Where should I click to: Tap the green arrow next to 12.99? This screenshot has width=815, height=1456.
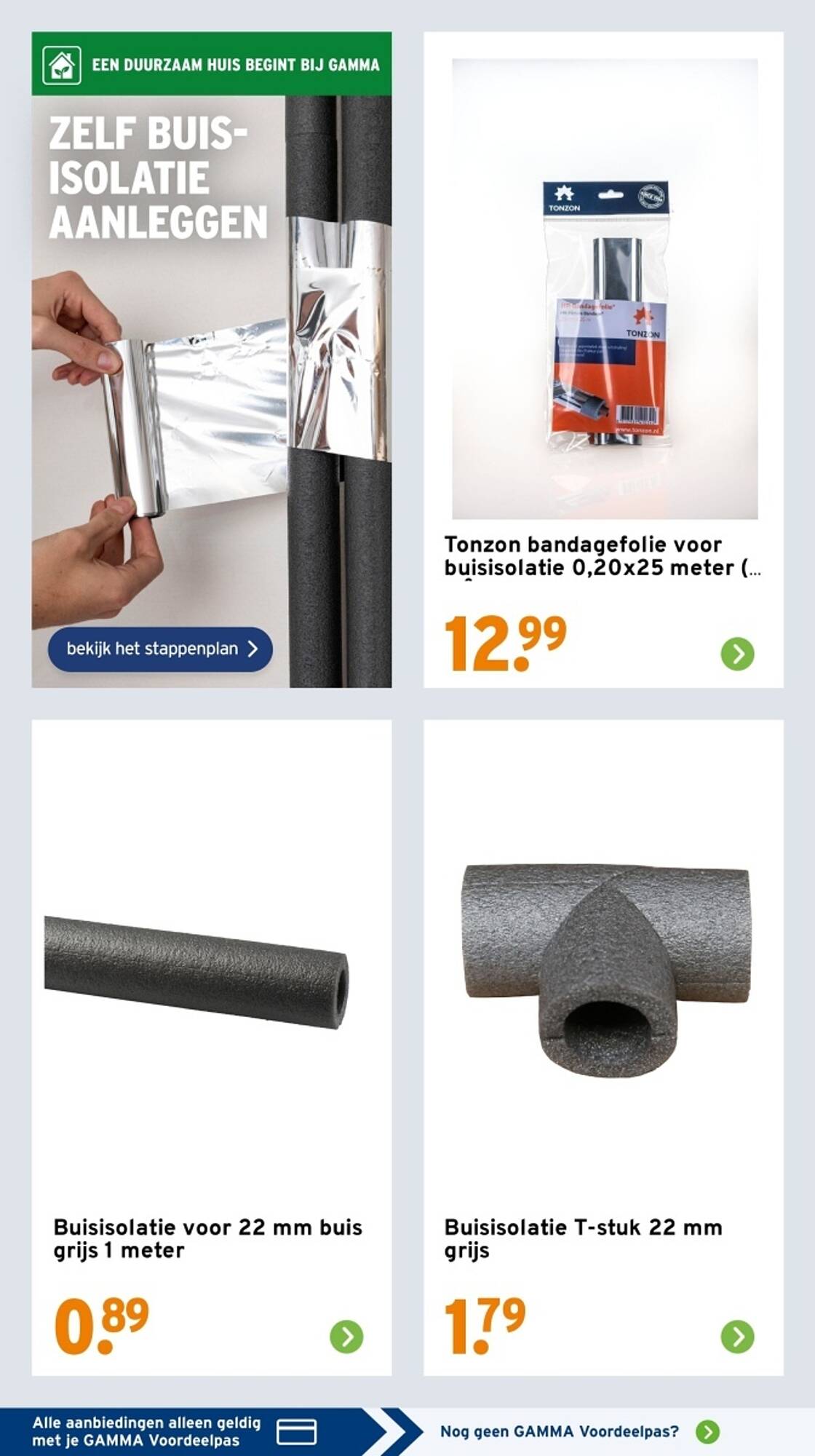coord(737,654)
